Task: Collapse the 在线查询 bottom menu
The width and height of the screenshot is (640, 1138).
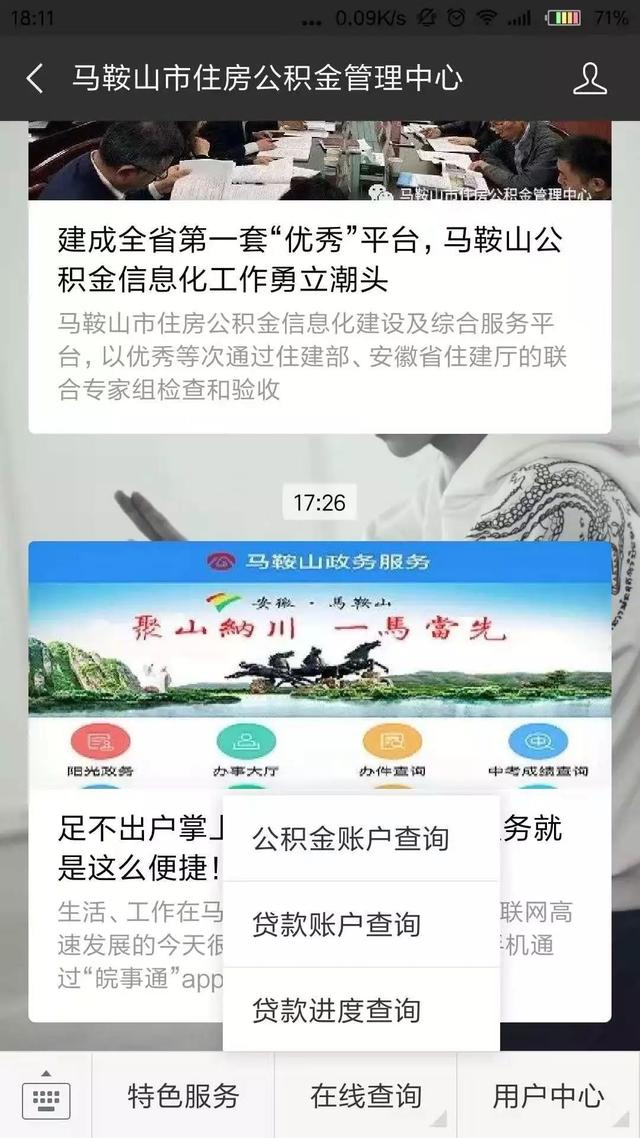Action: tap(366, 1096)
